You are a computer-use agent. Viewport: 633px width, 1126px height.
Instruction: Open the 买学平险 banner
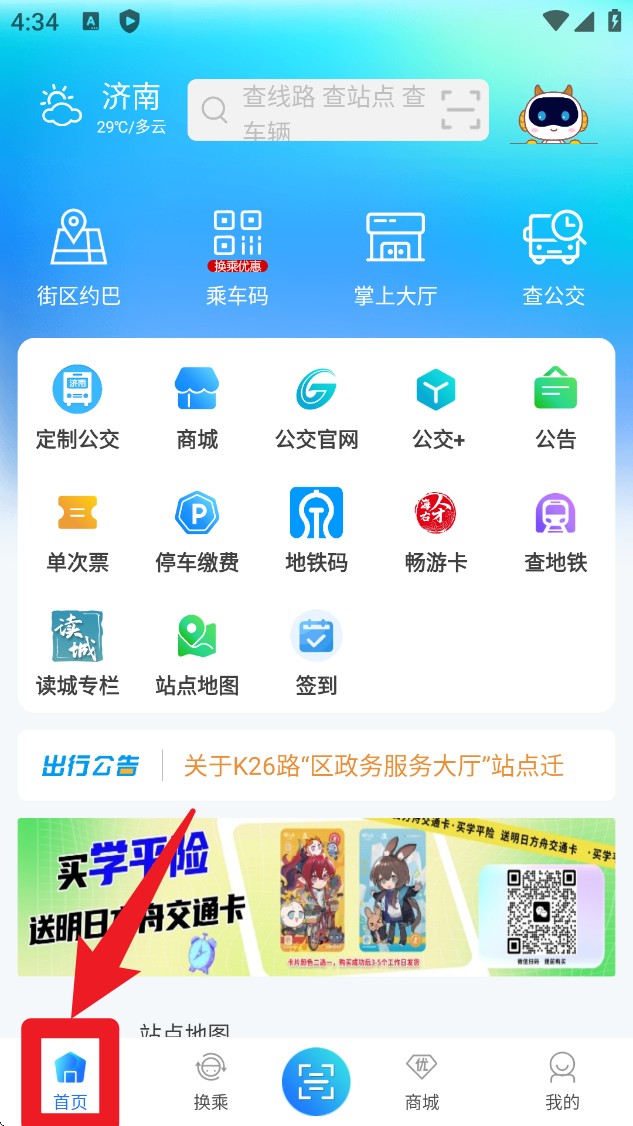[316, 897]
